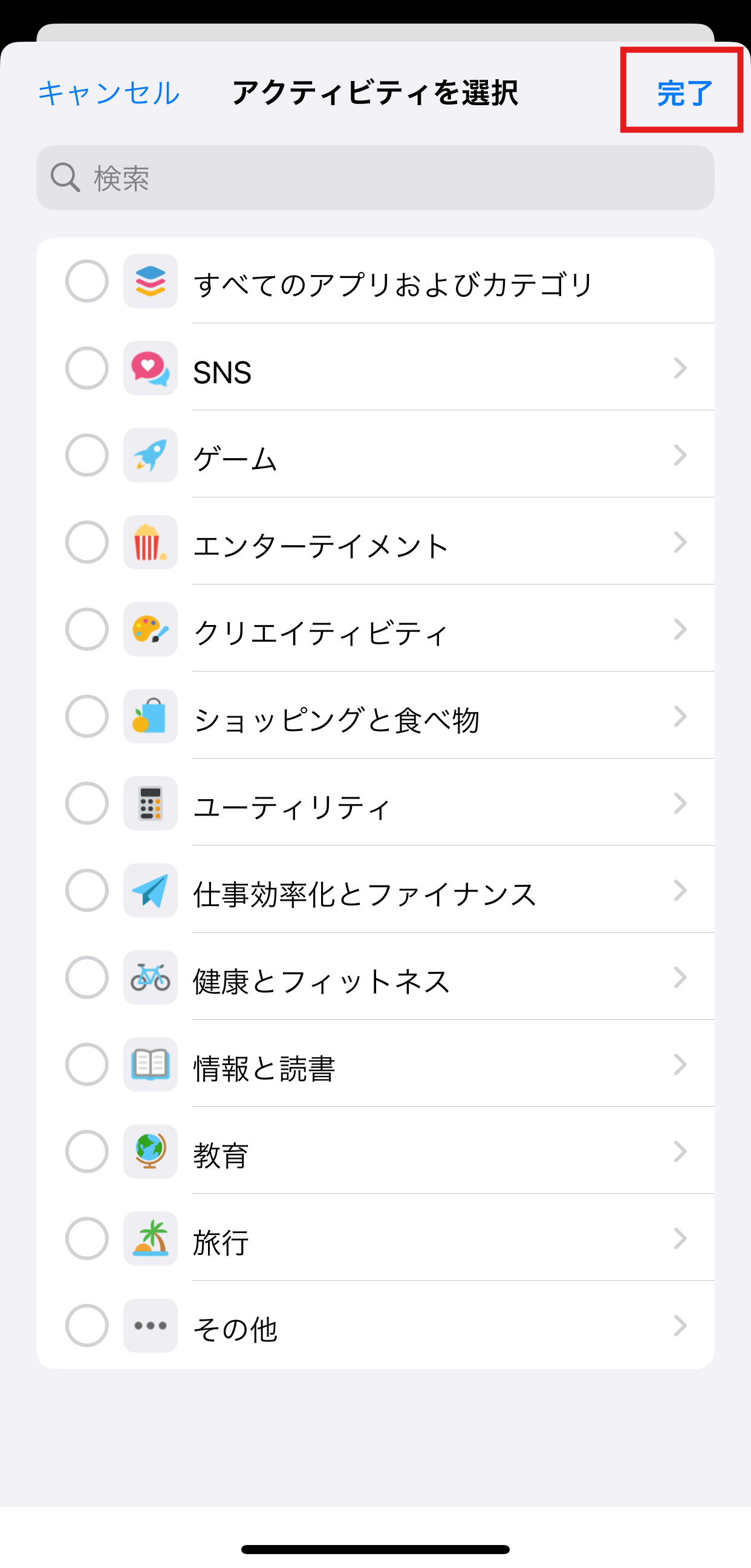Select the 情報と読書 category circle
The image size is (751, 1568).
tap(87, 1064)
